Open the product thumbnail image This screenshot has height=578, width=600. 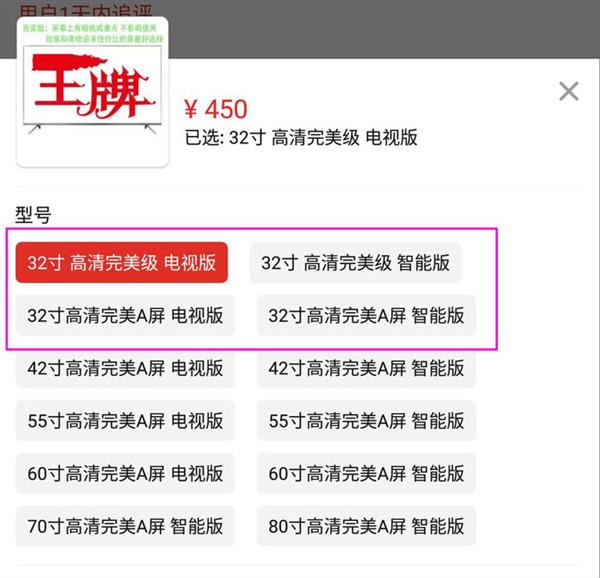tap(92, 92)
